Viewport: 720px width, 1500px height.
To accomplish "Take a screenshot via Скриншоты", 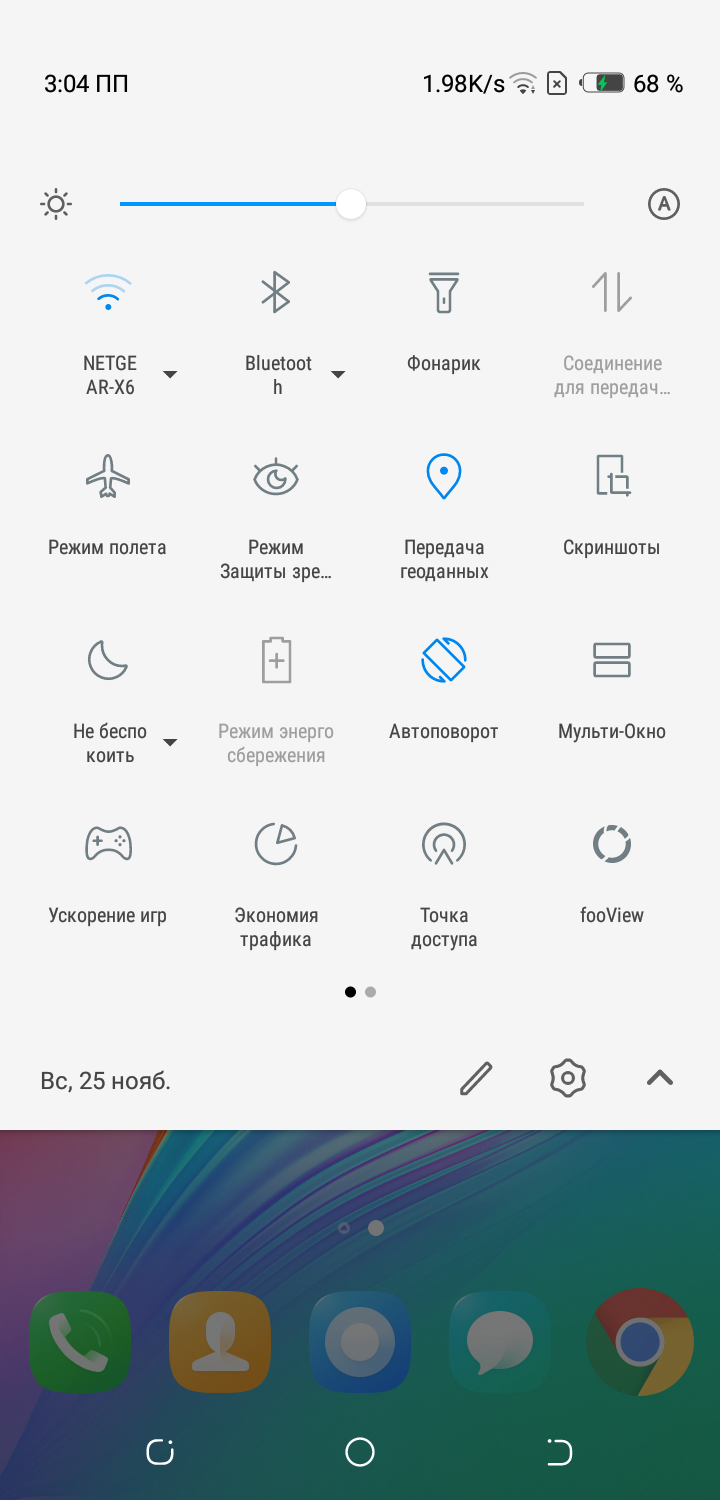I will click(611, 476).
